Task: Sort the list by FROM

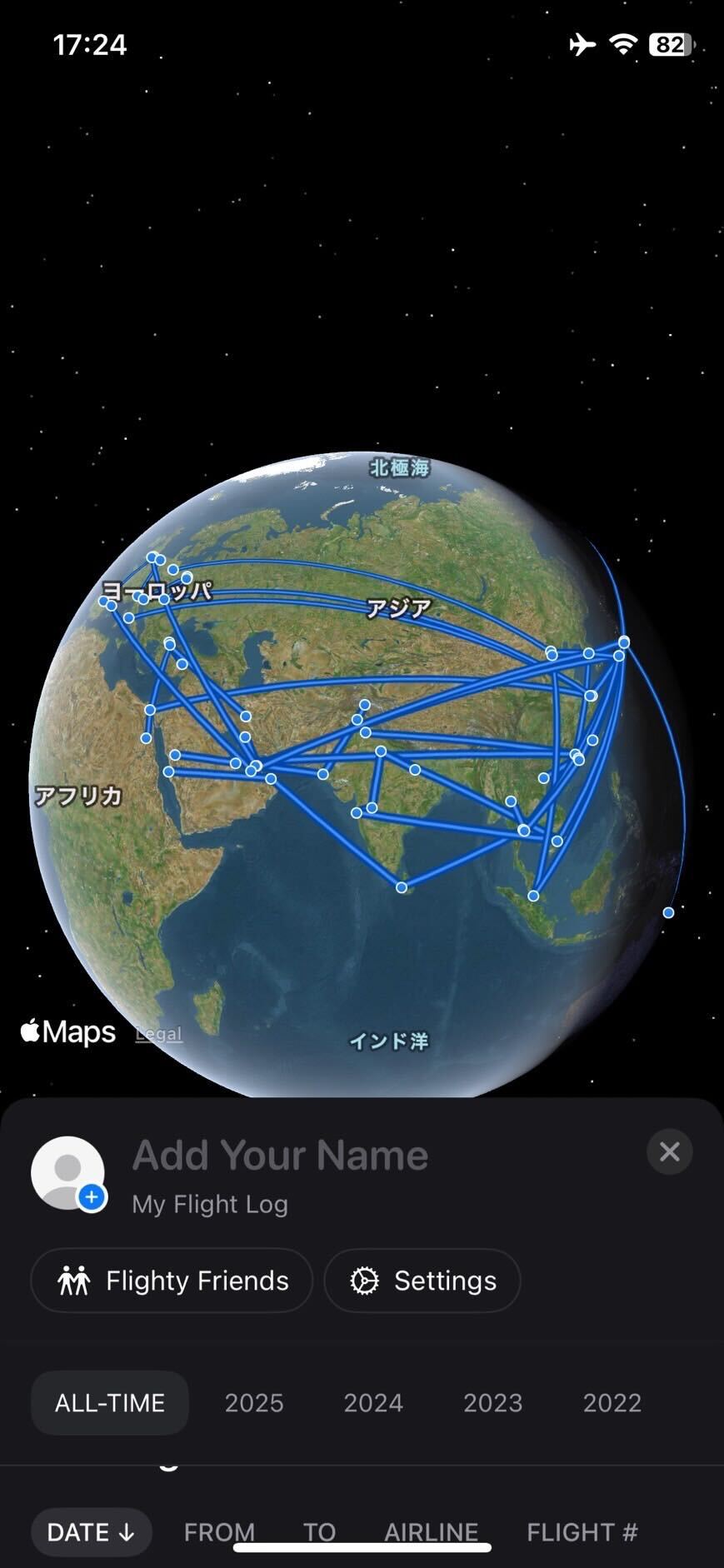Action: [219, 1532]
